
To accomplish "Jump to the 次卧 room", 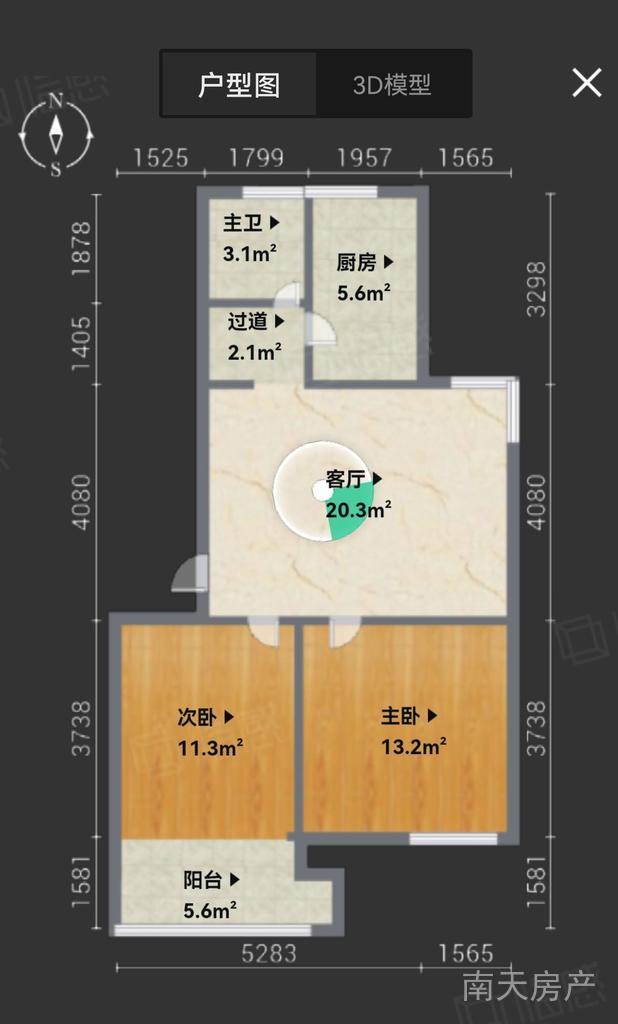I will 206,718.
